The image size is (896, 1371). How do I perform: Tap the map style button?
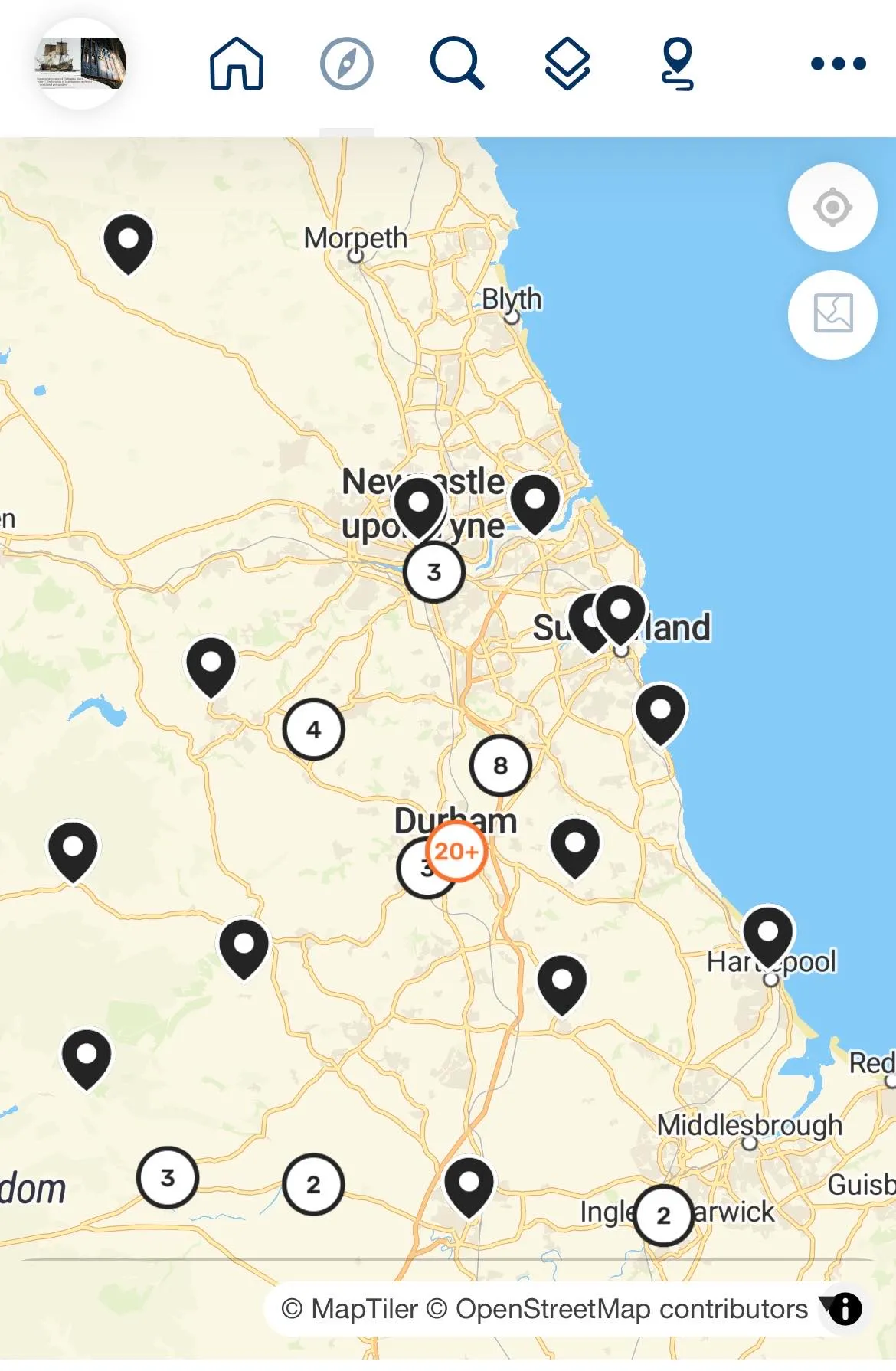832,314
